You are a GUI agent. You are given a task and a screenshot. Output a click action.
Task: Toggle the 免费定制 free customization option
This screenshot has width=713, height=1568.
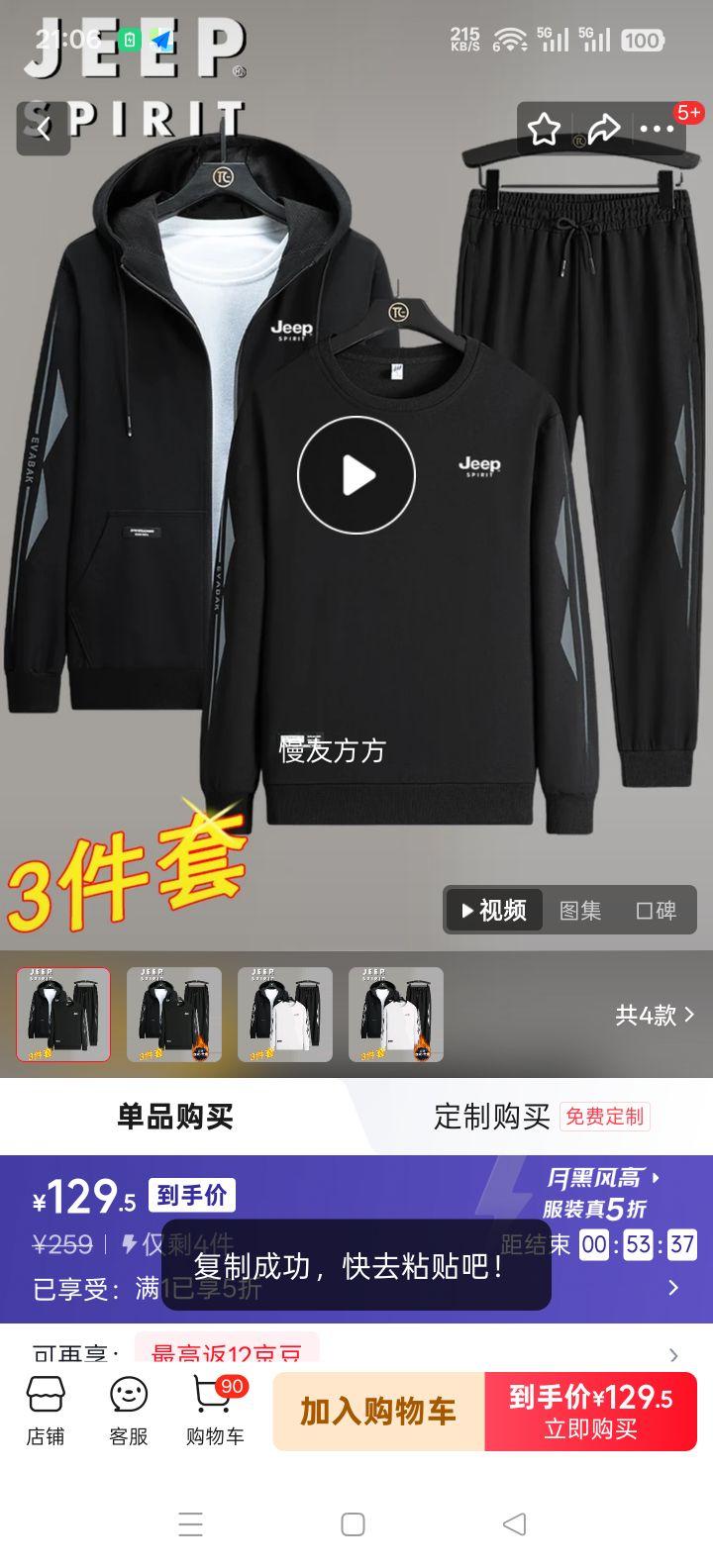tap(605, 1116)
